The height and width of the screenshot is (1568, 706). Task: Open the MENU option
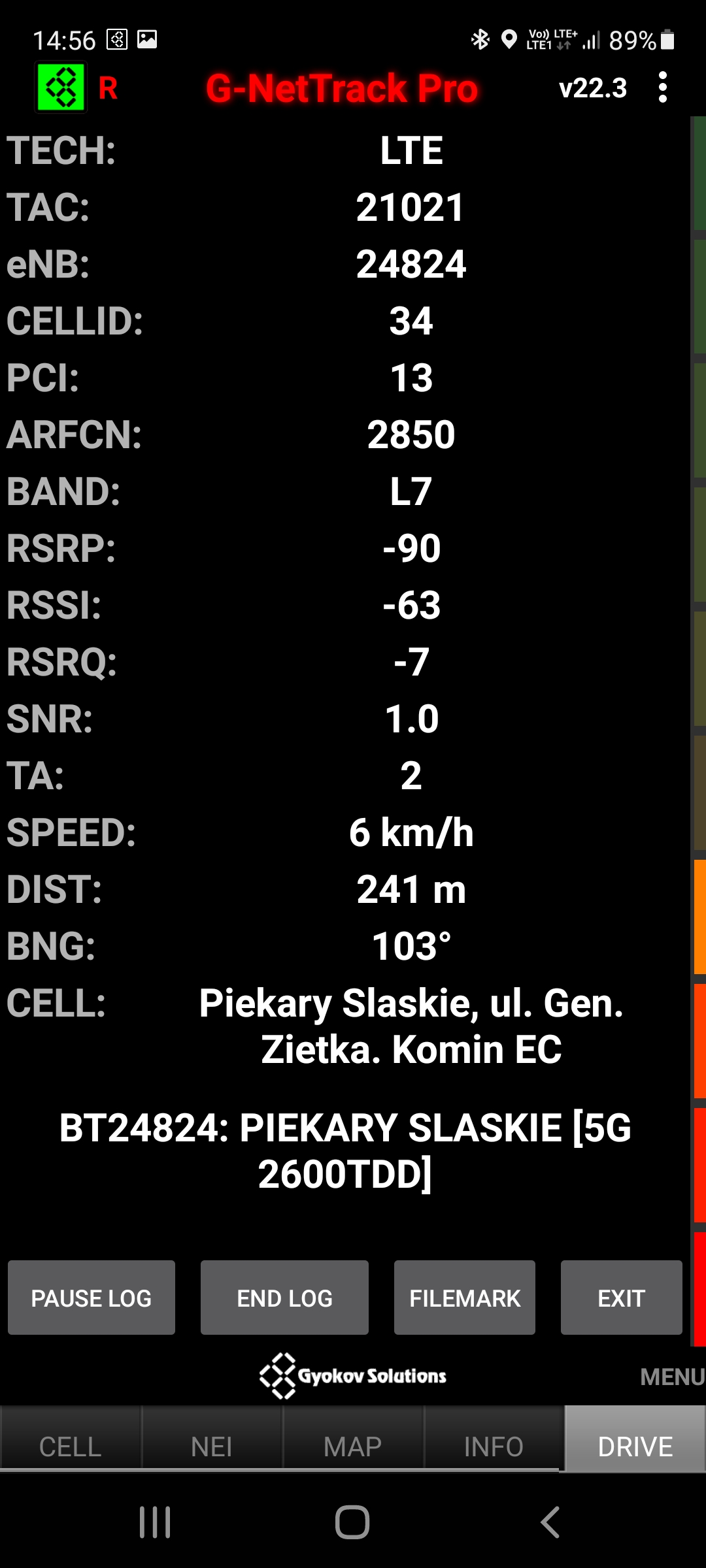click(671, 1377)
